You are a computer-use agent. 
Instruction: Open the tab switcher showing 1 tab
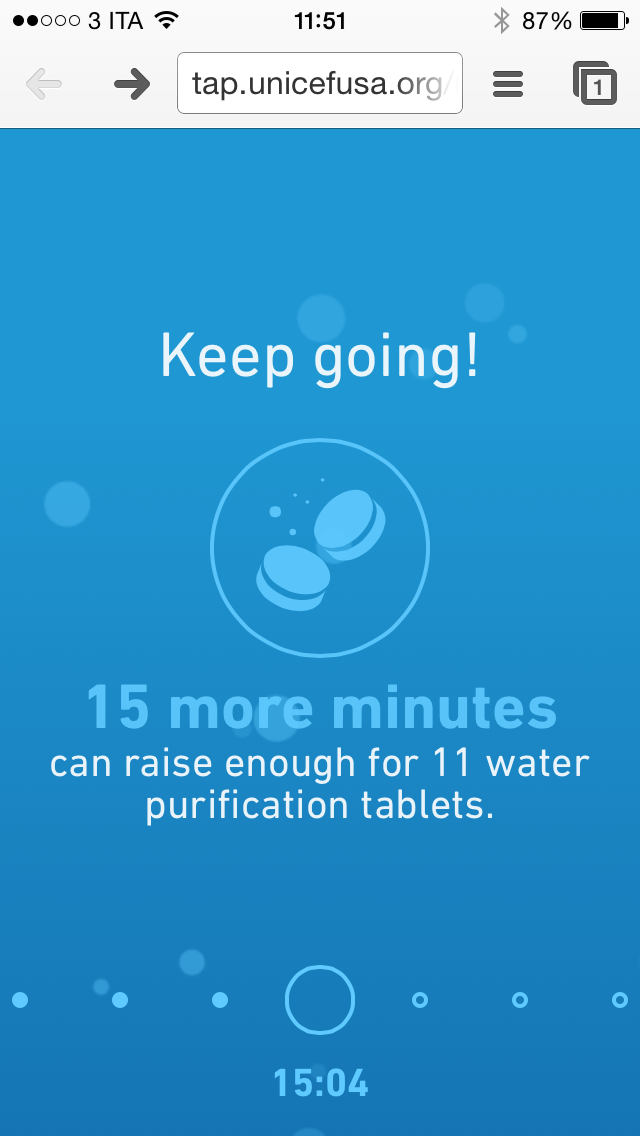pos(595,83)
